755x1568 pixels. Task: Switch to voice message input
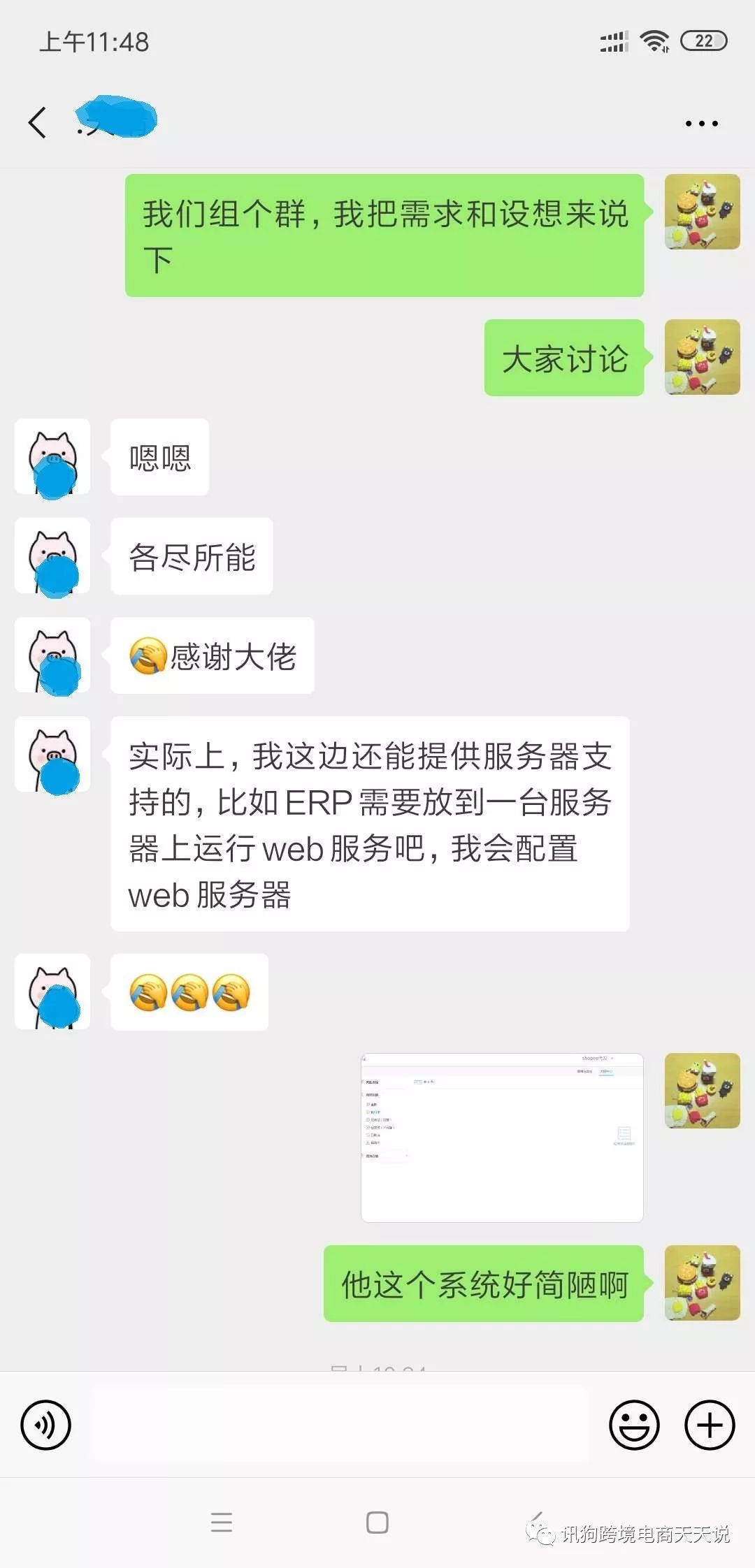pyautogui.click(x=46, y=1425)
